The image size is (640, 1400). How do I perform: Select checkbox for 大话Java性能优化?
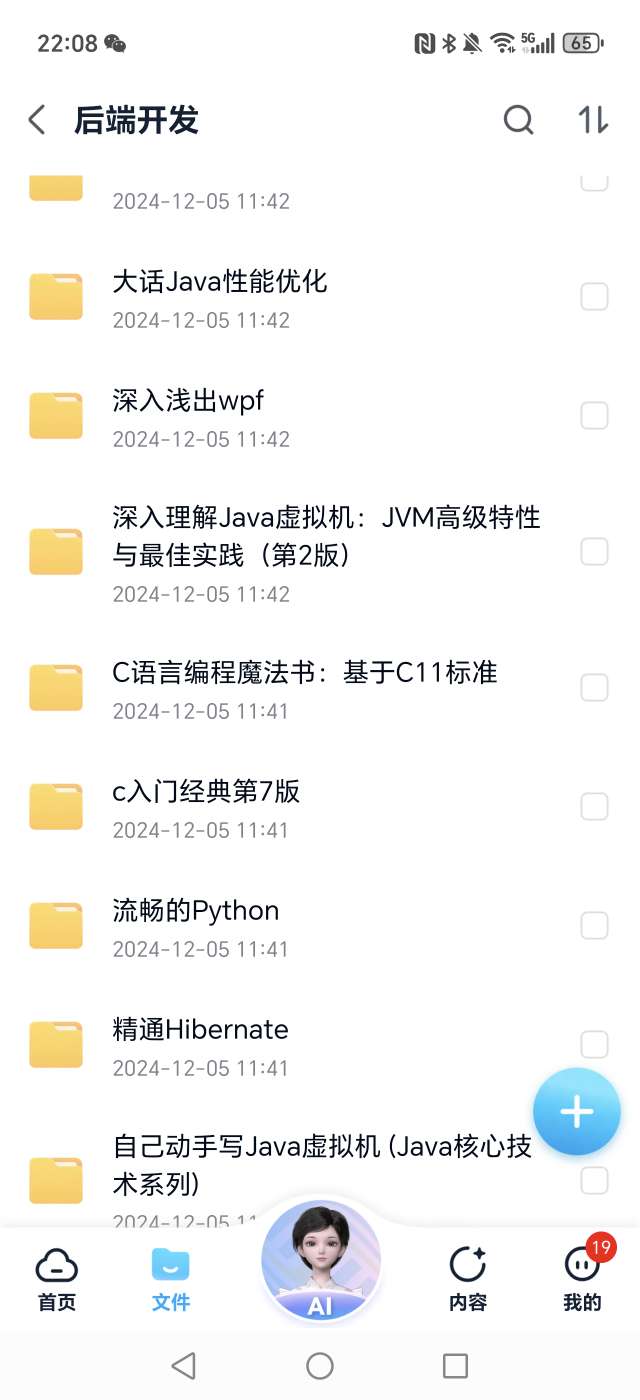pos(594,297)
